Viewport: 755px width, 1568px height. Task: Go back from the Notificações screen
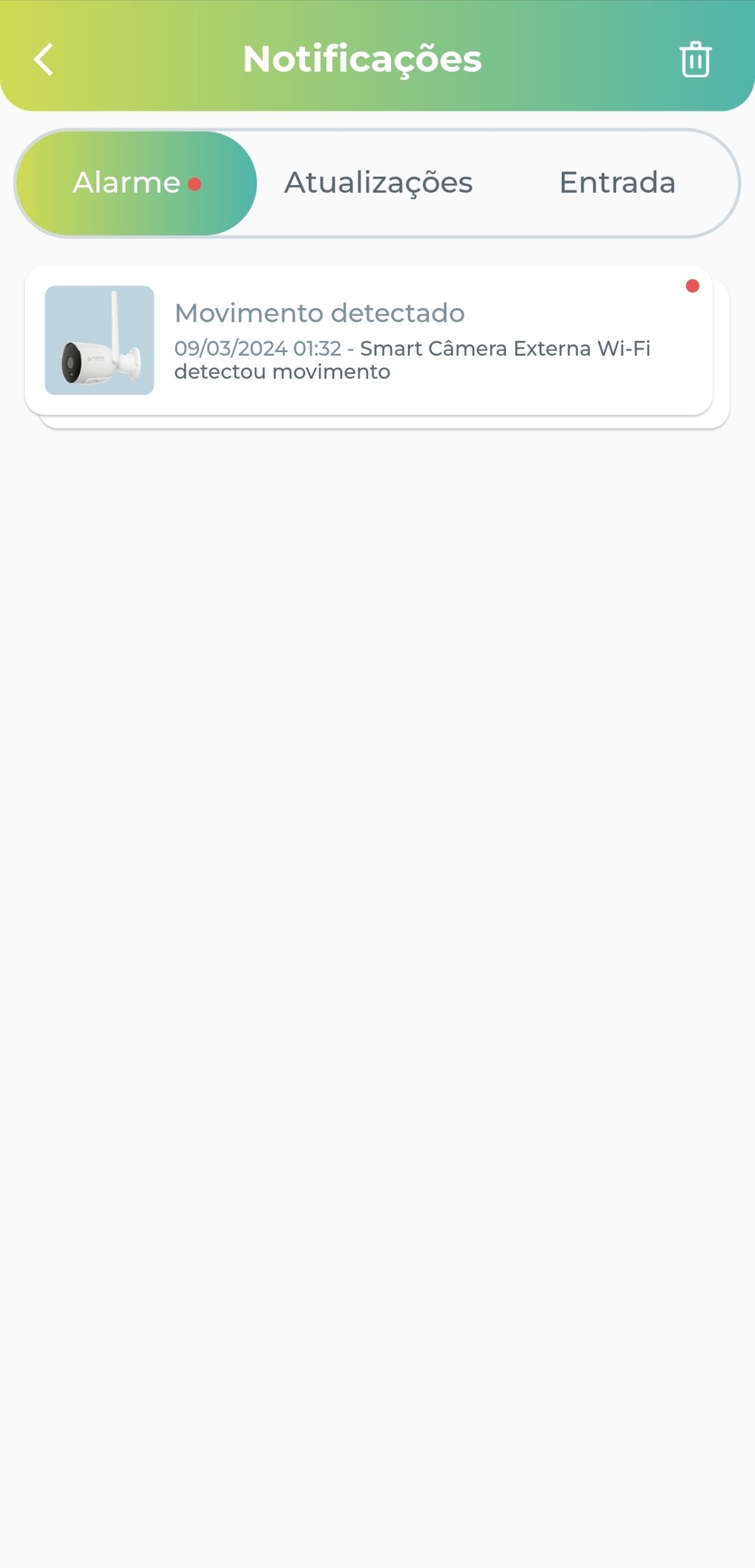pyautogui.click(x=44, y=60)
